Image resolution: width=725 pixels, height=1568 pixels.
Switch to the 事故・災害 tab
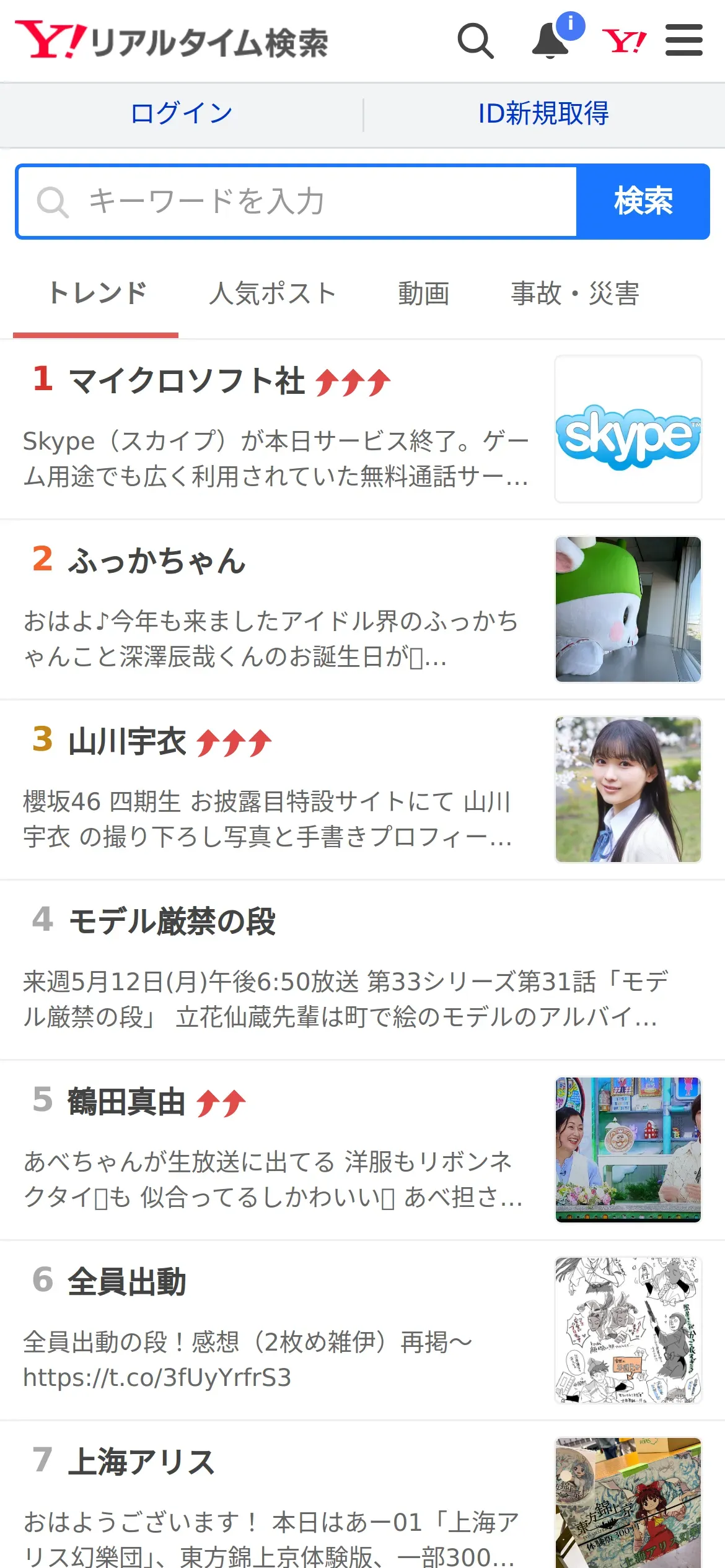click(x=575, y=294)
